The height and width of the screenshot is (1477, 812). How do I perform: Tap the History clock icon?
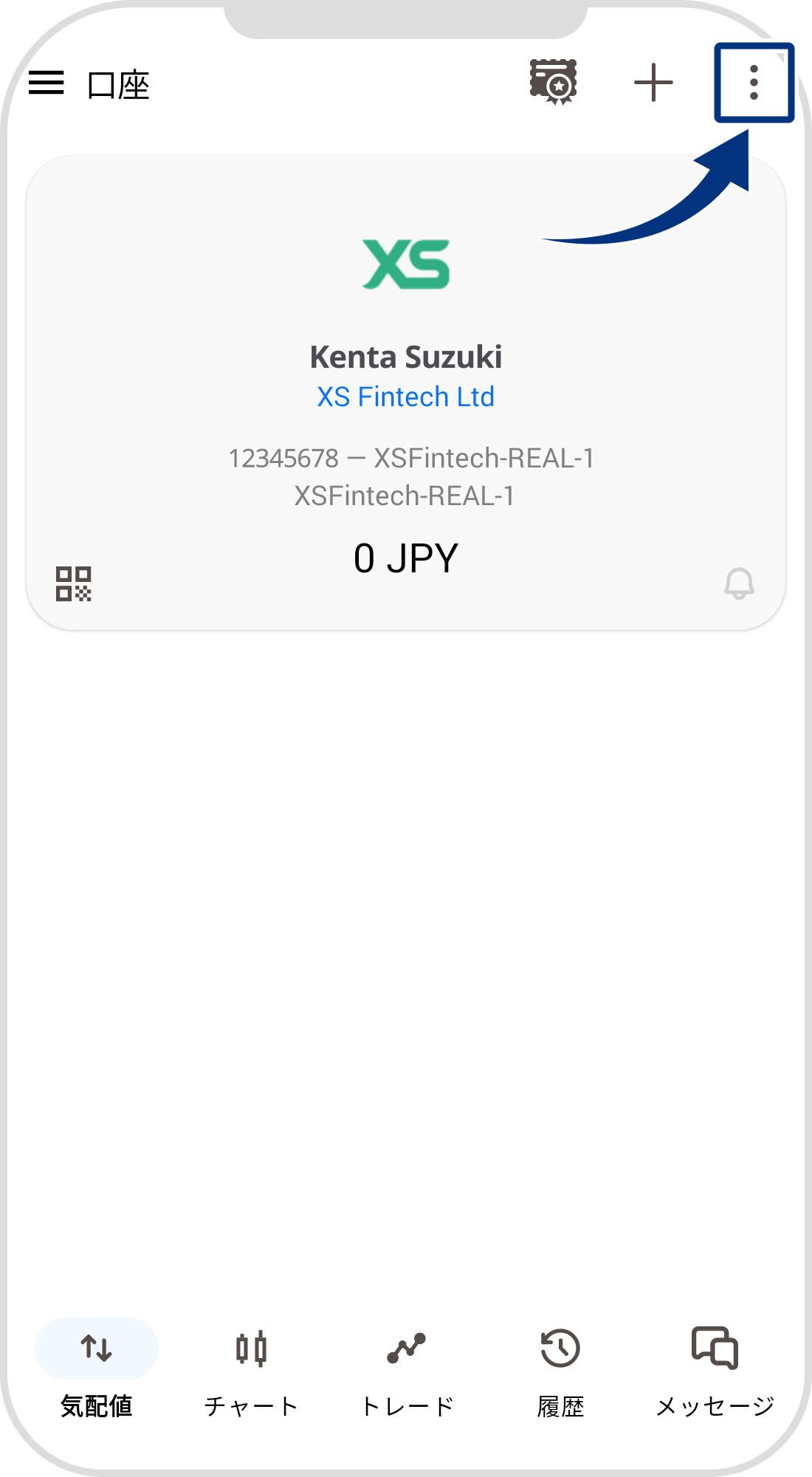[560, 1346]
